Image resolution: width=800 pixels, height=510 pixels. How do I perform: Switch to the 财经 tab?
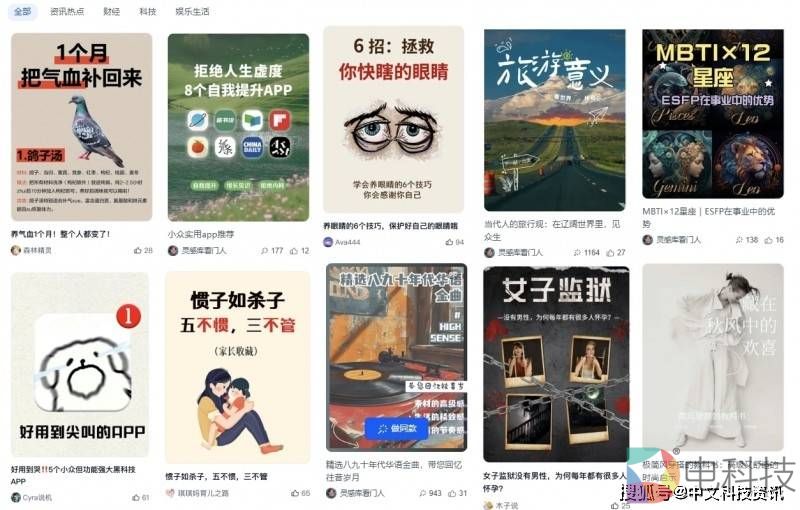[x=111, y=11]
